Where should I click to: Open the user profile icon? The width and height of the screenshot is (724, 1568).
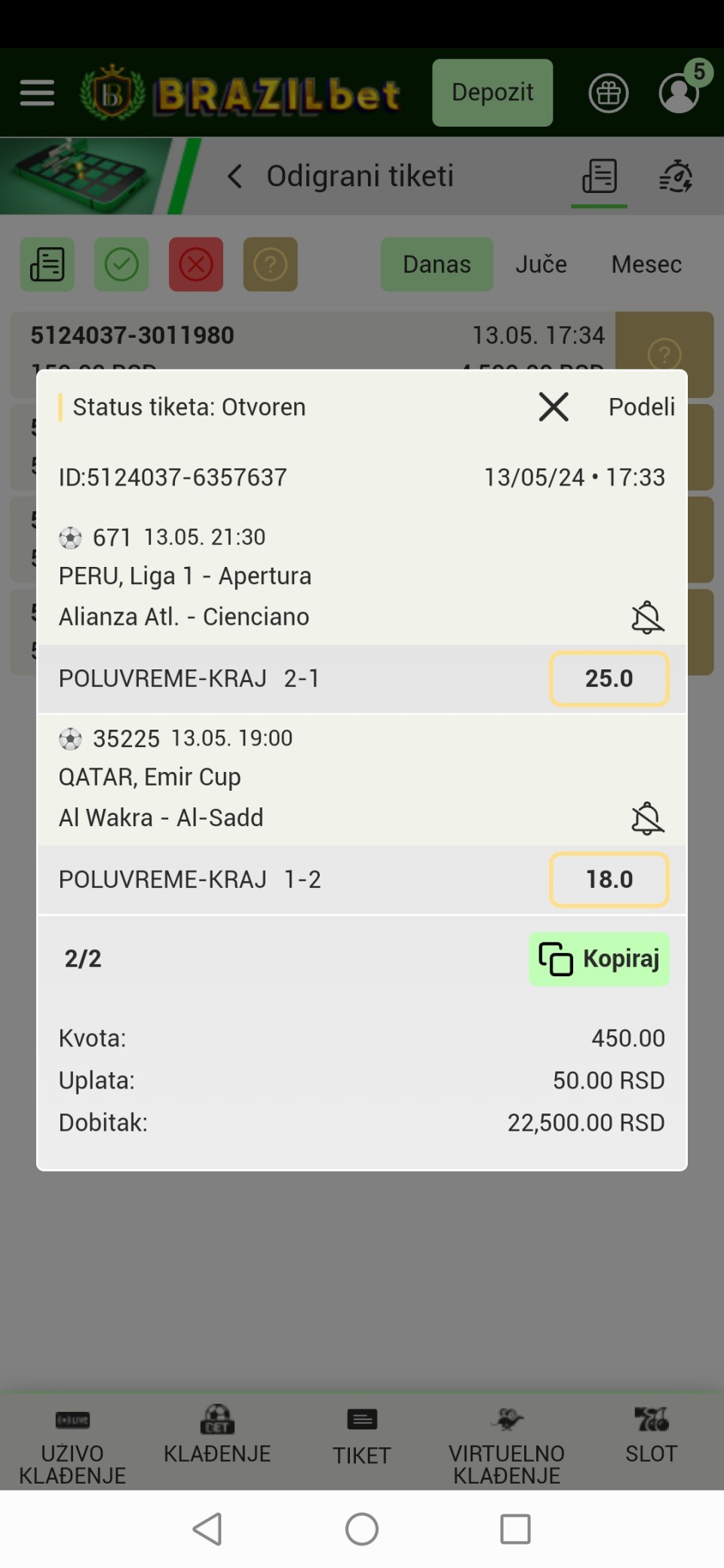coord(680,93)
